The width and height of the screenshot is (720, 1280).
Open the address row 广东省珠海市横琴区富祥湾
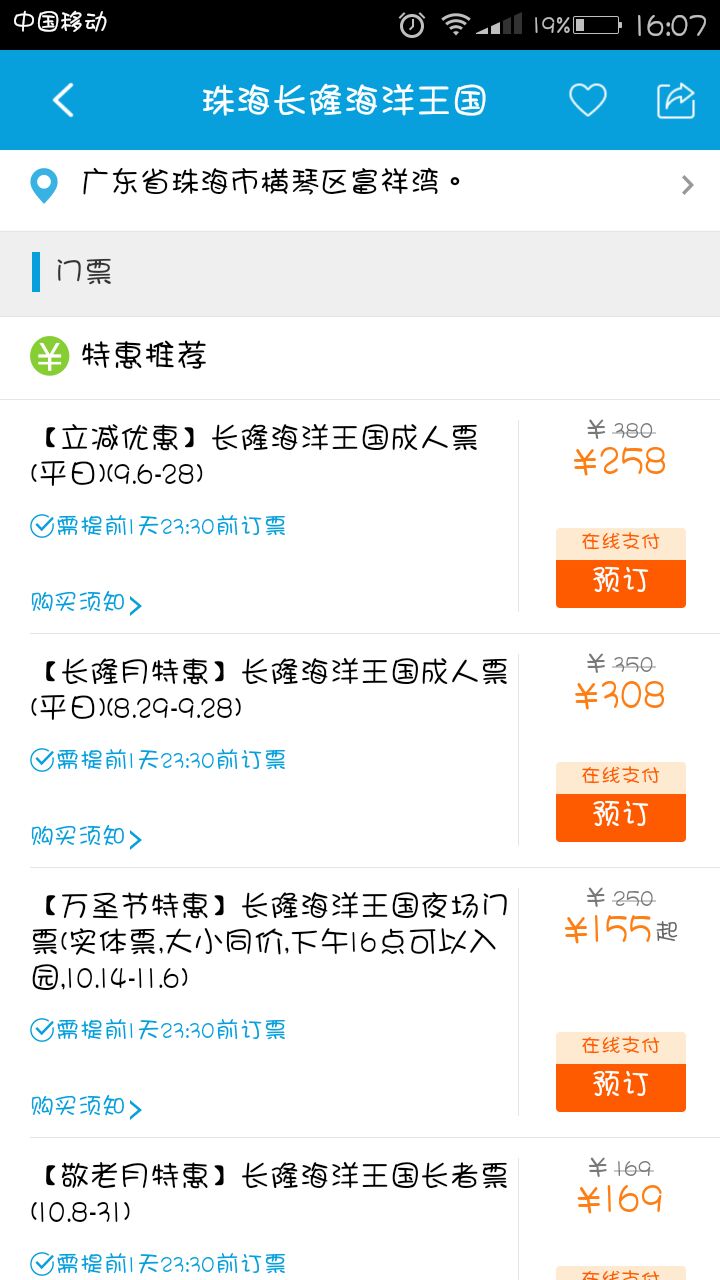coord(360,186)
